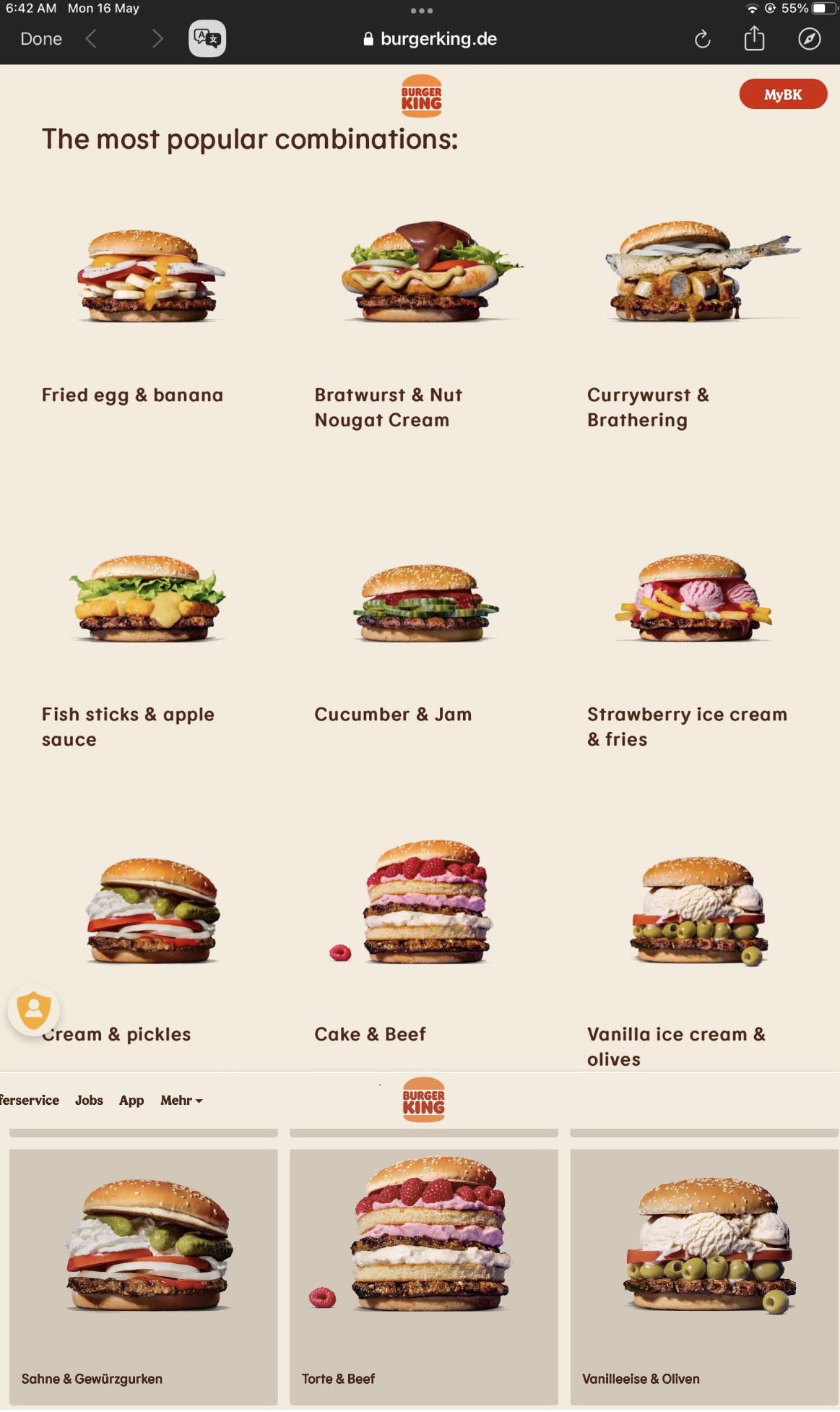Image resolution: width=840 pixels, height=1412 pixels.
Task: Click the ferservice link in the footer
Action: (x=30, y=1100)
